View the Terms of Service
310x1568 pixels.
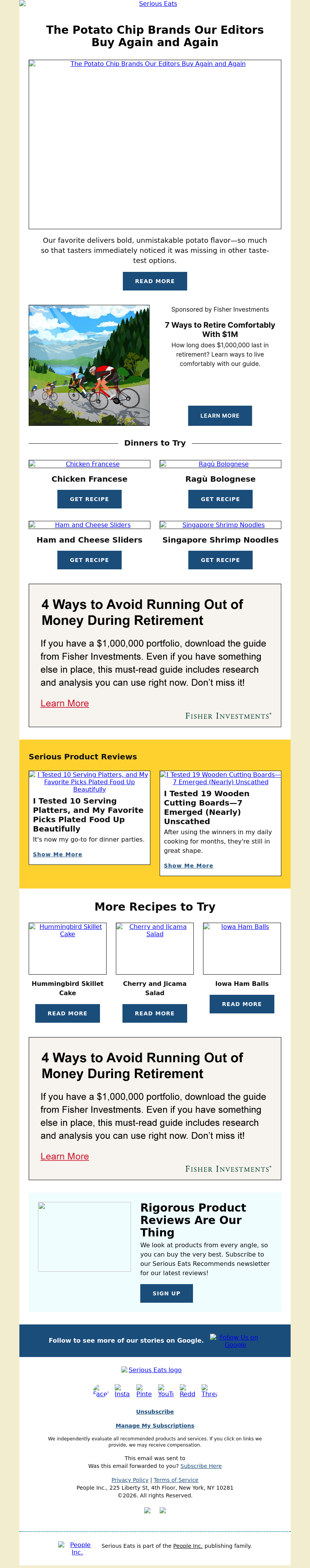click(x=176, y=1480)
